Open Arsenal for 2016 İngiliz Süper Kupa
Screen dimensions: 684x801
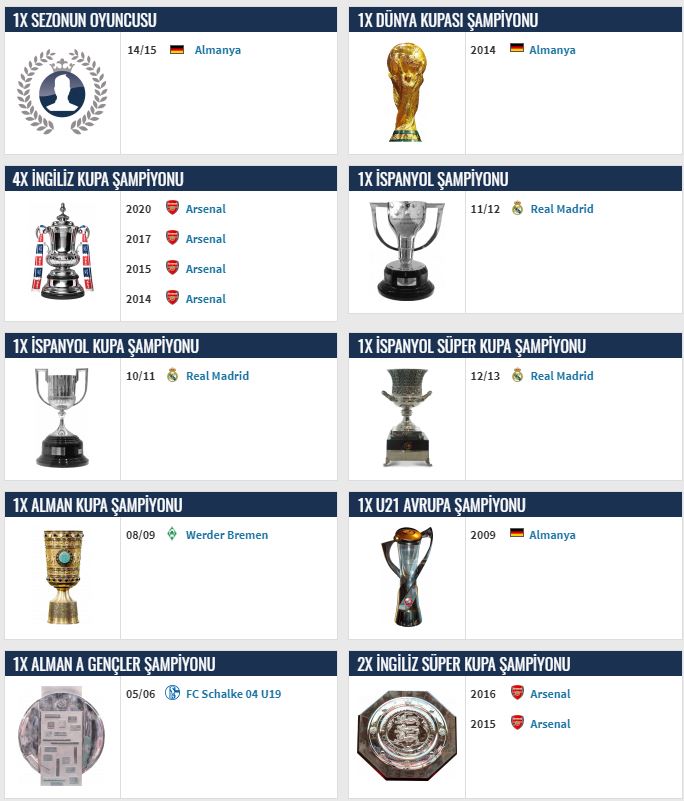[x=550, y=694]
